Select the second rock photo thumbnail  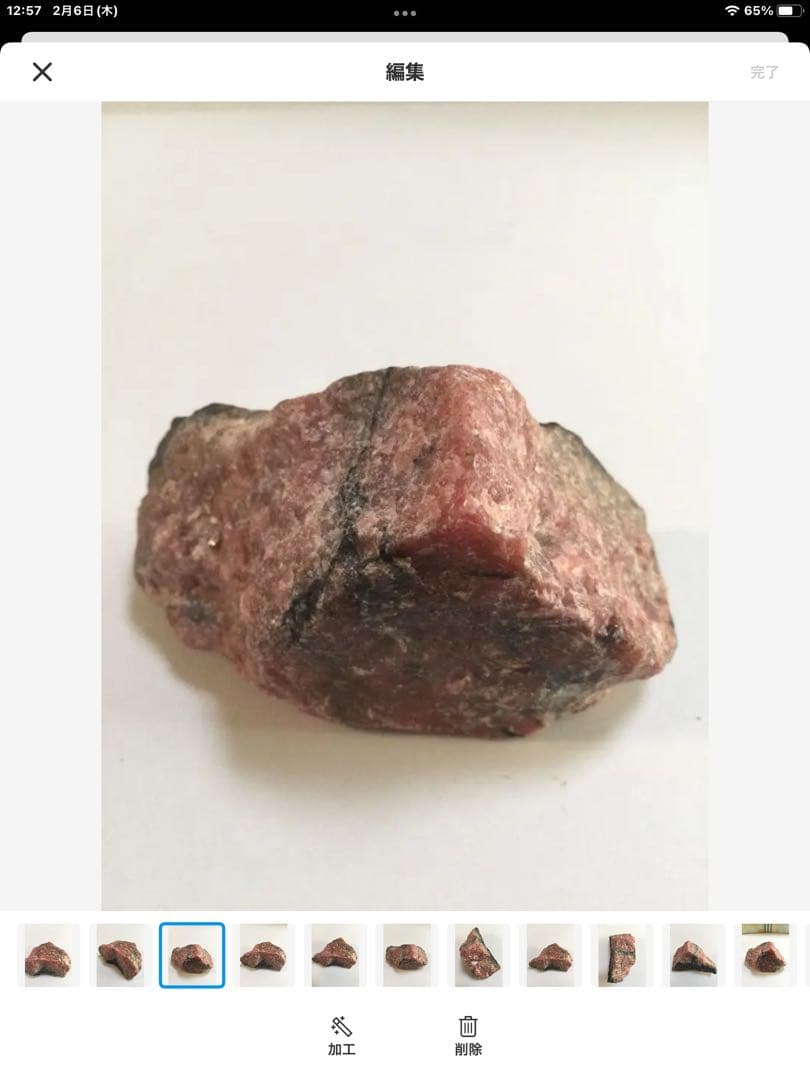(x=120, y=955)
